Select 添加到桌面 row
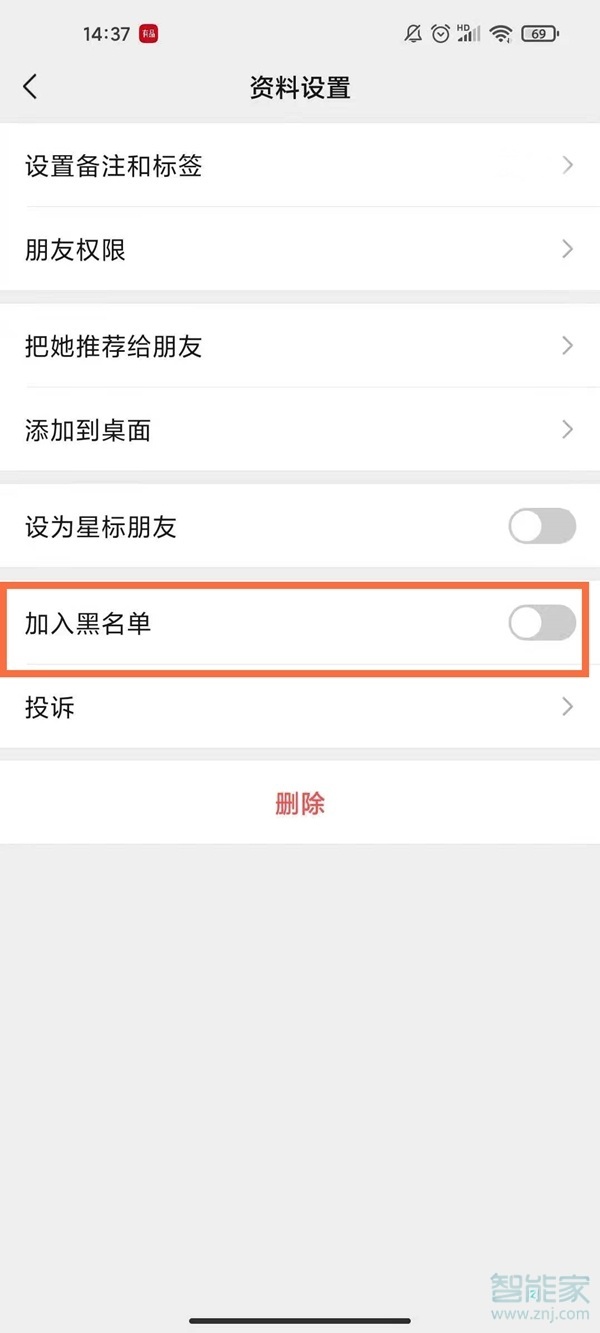This screenshot has height=1333, width=600. coord(300,430)
